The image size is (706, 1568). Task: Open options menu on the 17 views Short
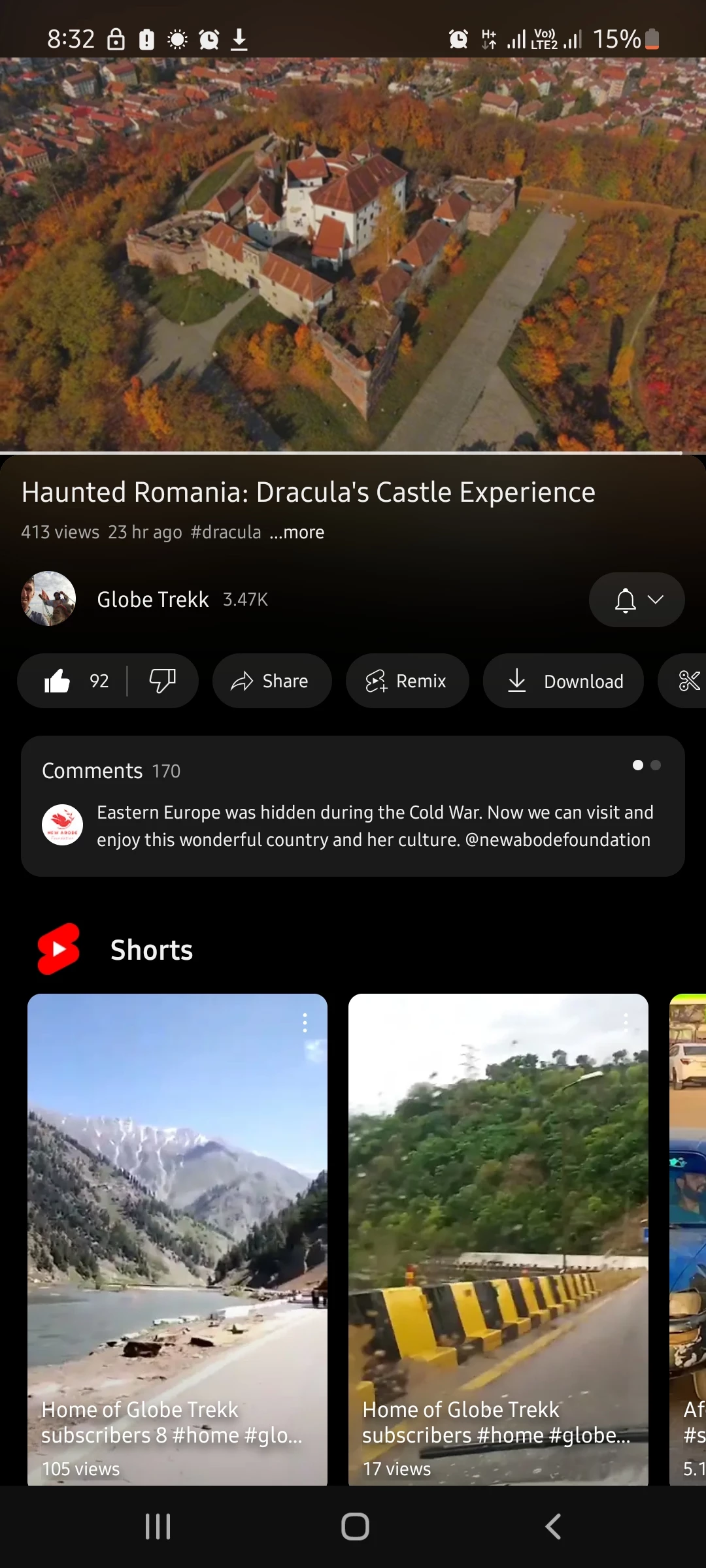(626, 1022)
